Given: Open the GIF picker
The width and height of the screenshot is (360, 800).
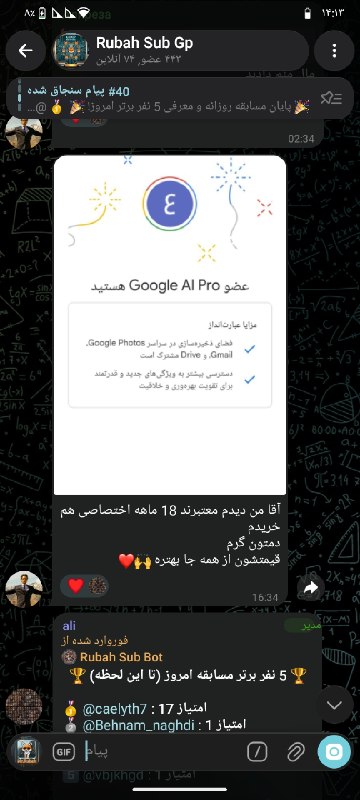Looking at the screenshot, I should (64, 752).
